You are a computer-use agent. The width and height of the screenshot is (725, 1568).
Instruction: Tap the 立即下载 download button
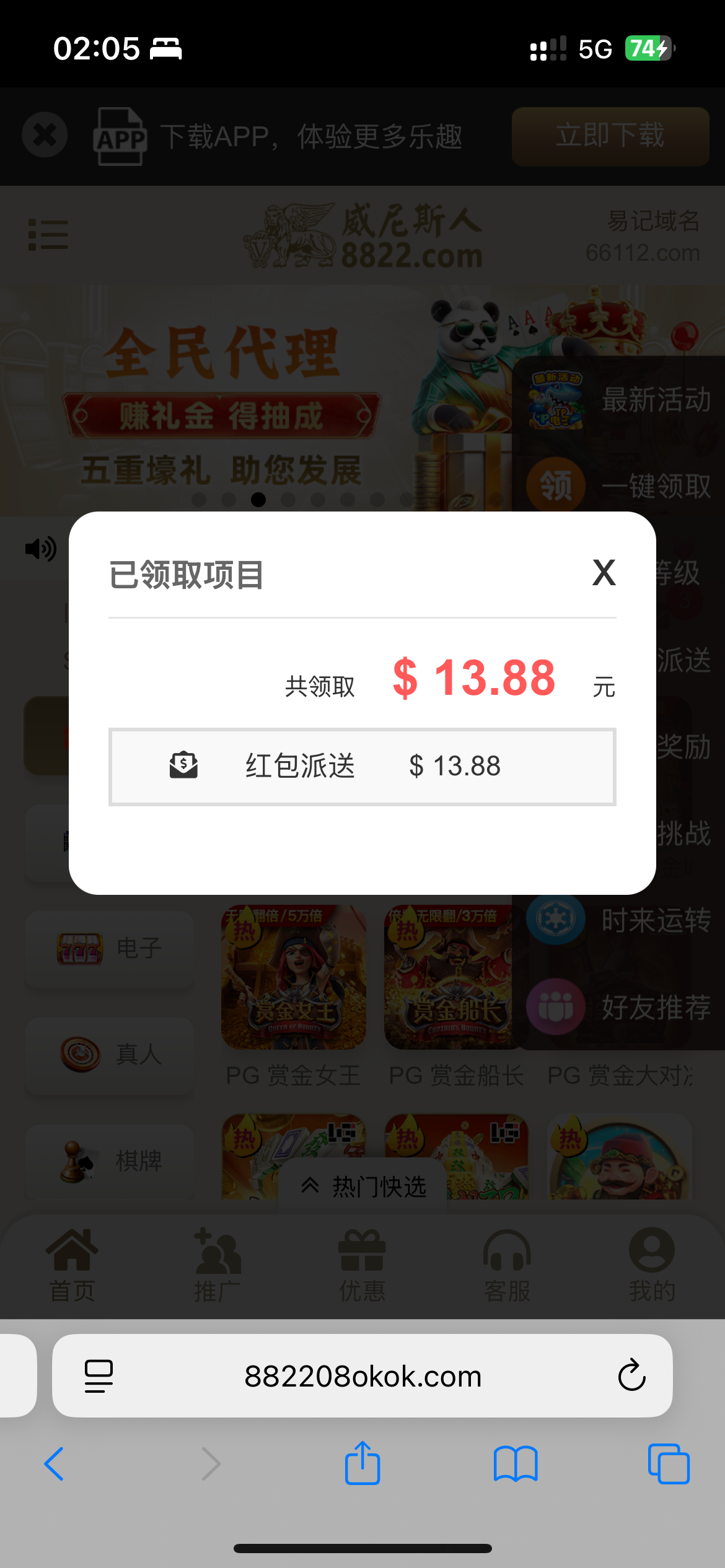pos(610,136)
